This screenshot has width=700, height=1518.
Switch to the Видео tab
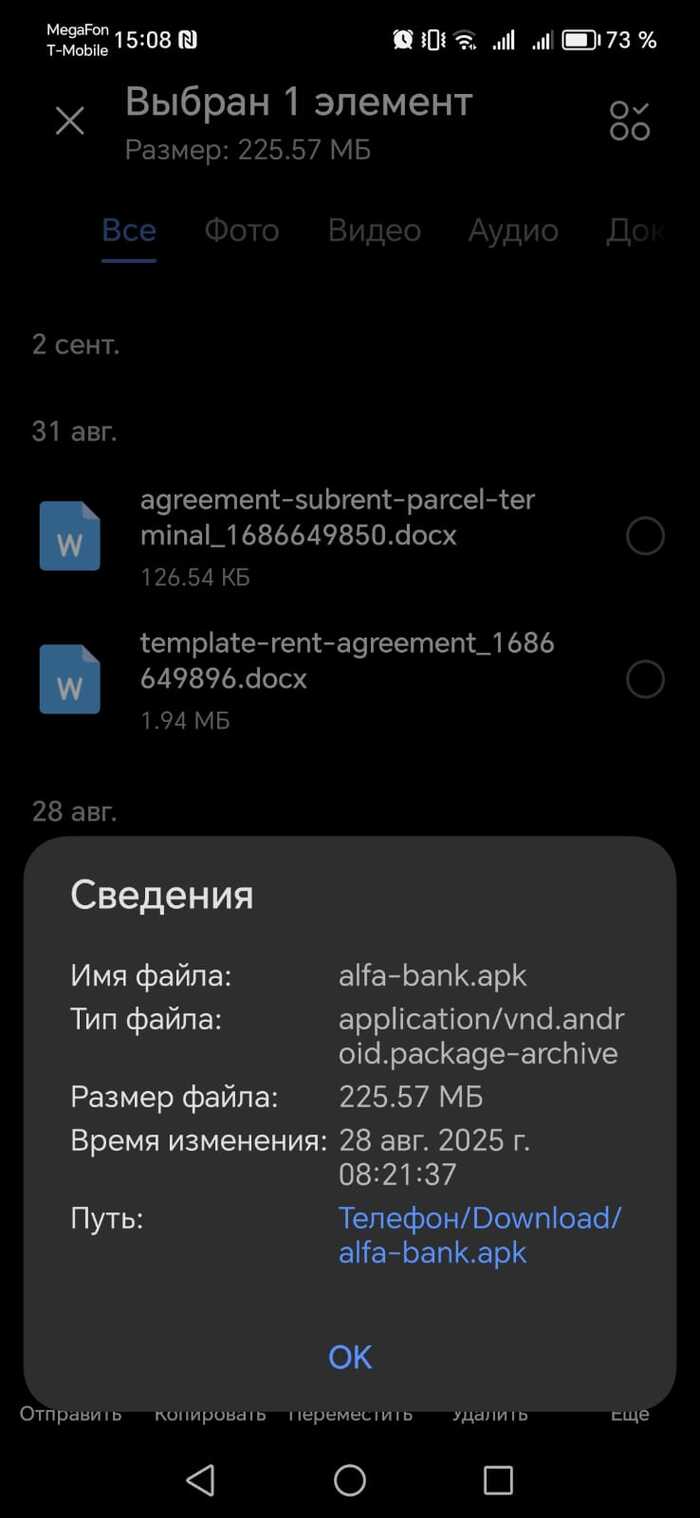[374, 231]
